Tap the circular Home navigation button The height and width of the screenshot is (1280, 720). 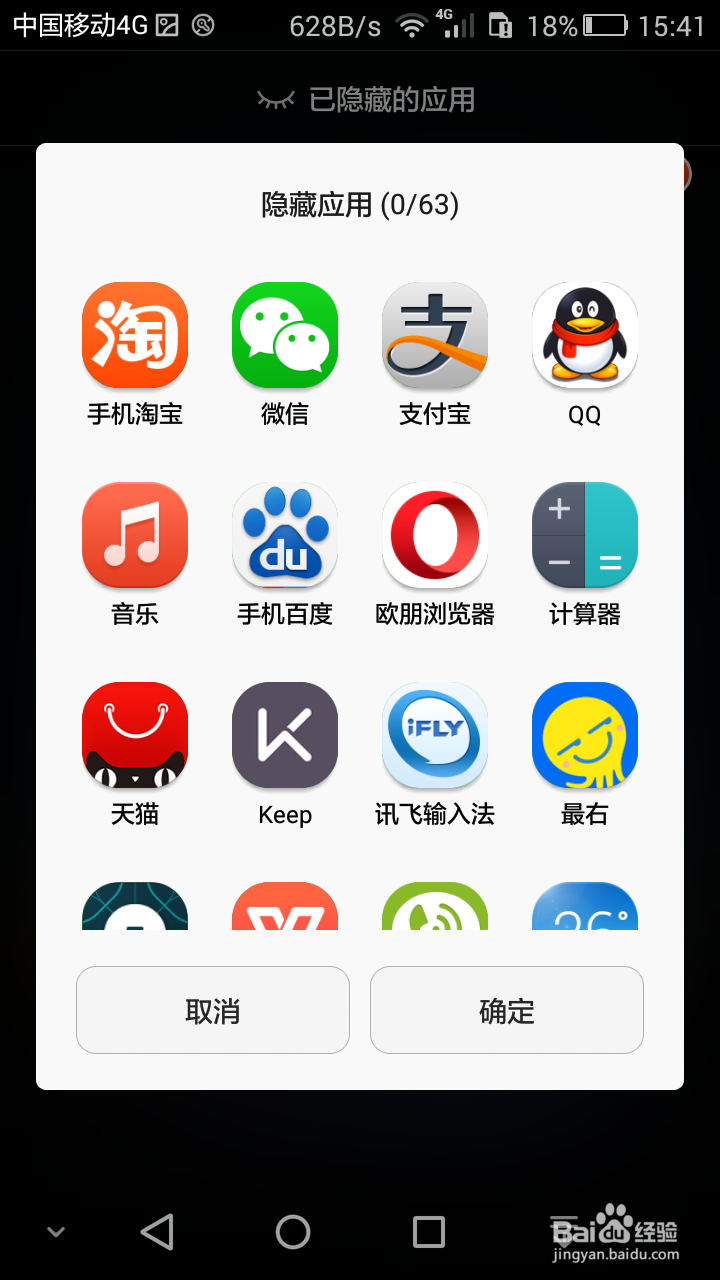pos(288,1232)
